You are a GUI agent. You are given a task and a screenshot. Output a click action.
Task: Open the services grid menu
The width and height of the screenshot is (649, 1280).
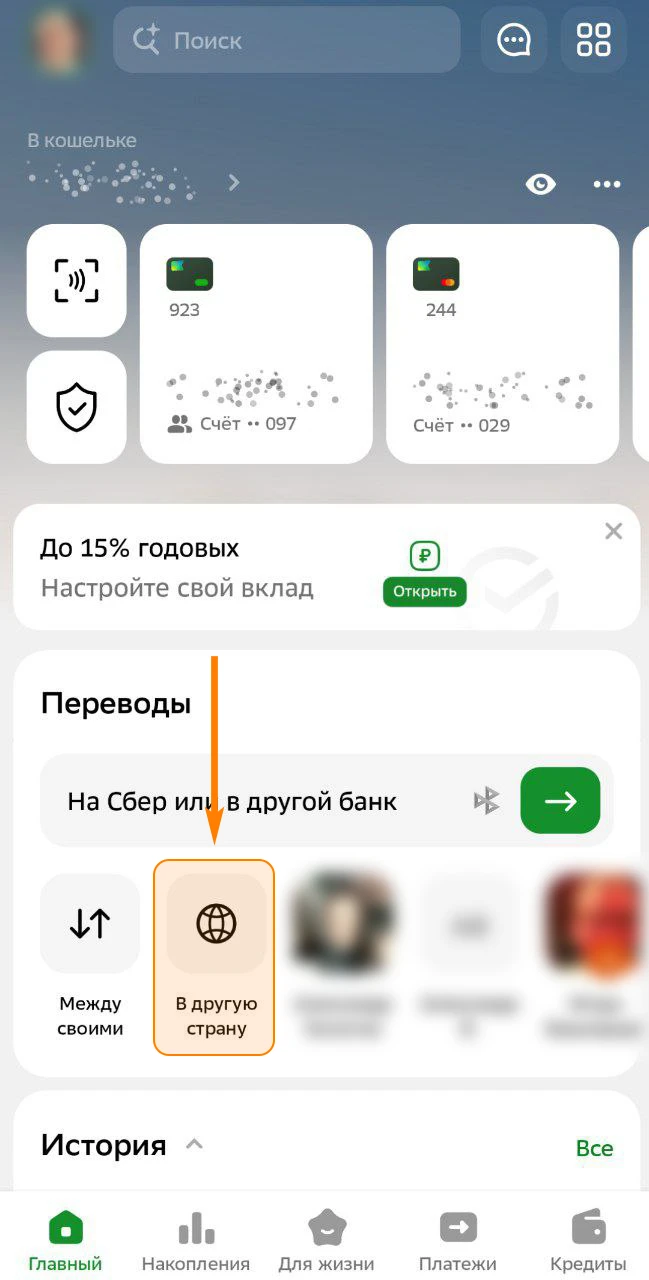593,41
